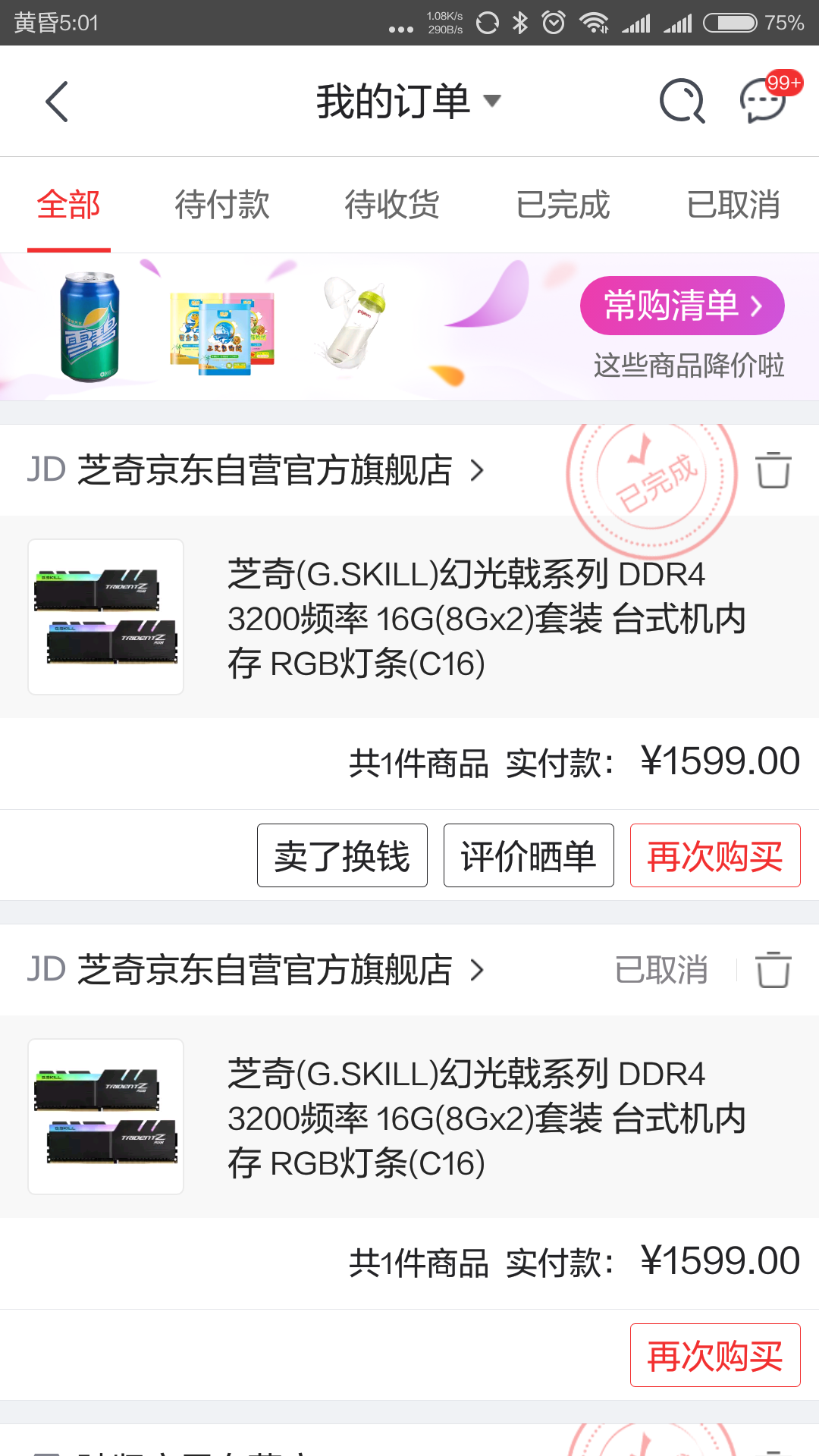The height and width of the screenshot is (1456, 819).
Task: Open the G.SKILL memory product thumbnail
Action: 105,617
